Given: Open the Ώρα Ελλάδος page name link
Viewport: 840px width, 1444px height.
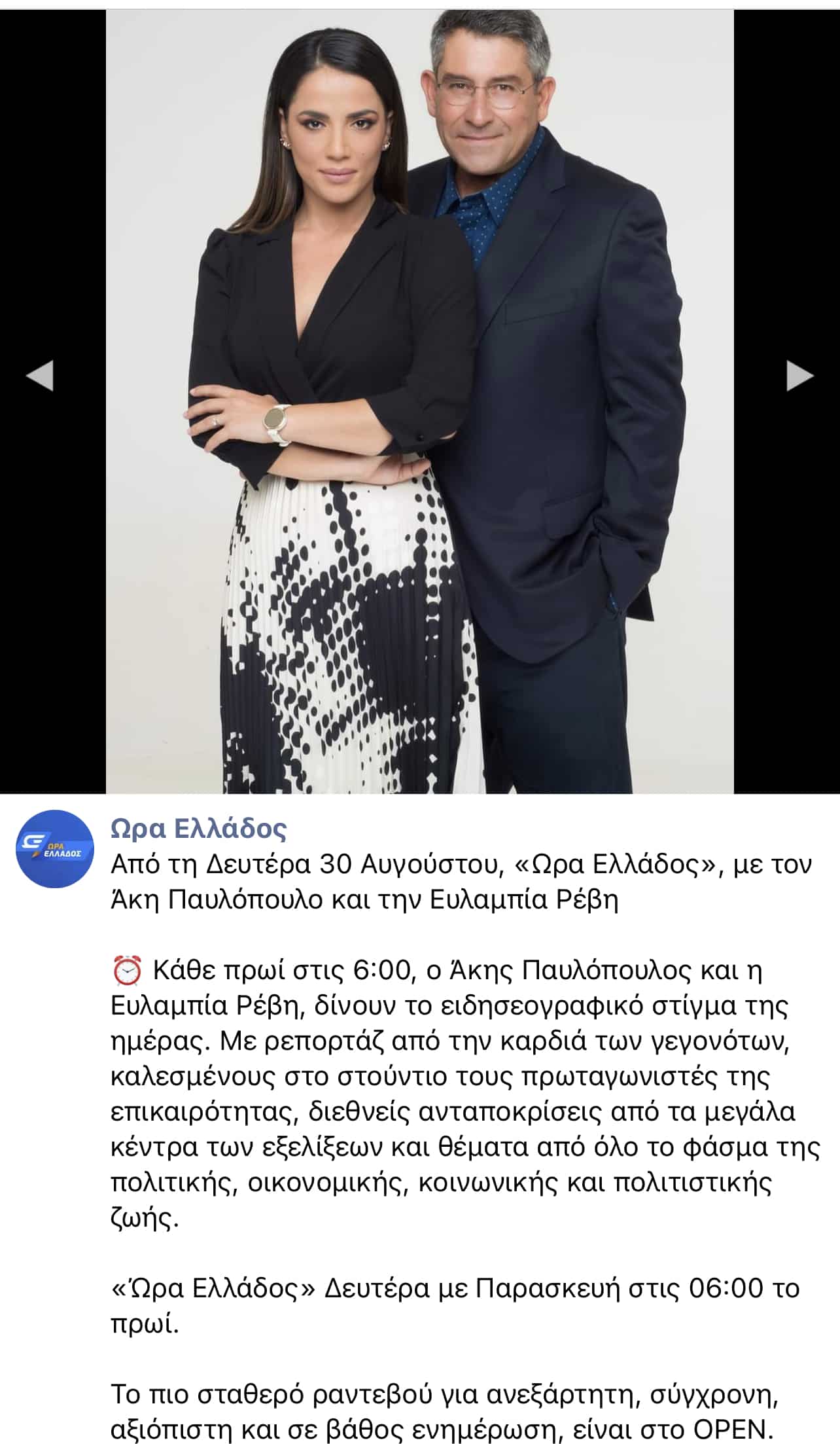Looking at the screenshot, I should click(x=198, y=829).
